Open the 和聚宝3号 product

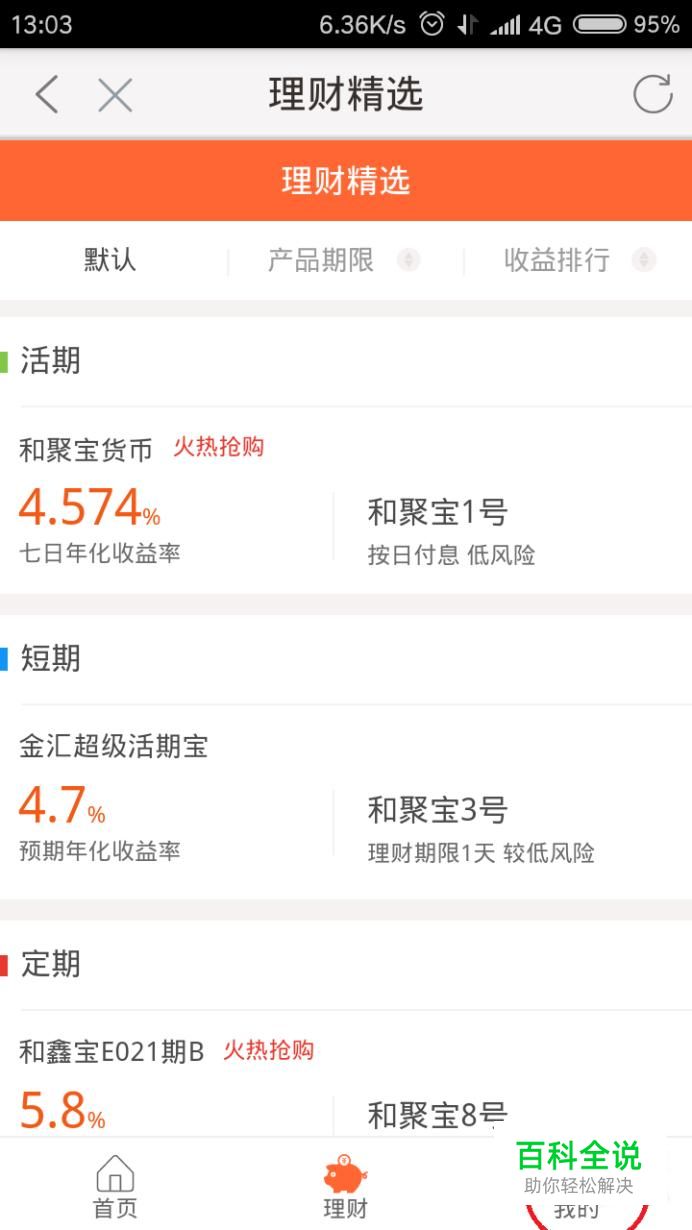click(510, 826)
